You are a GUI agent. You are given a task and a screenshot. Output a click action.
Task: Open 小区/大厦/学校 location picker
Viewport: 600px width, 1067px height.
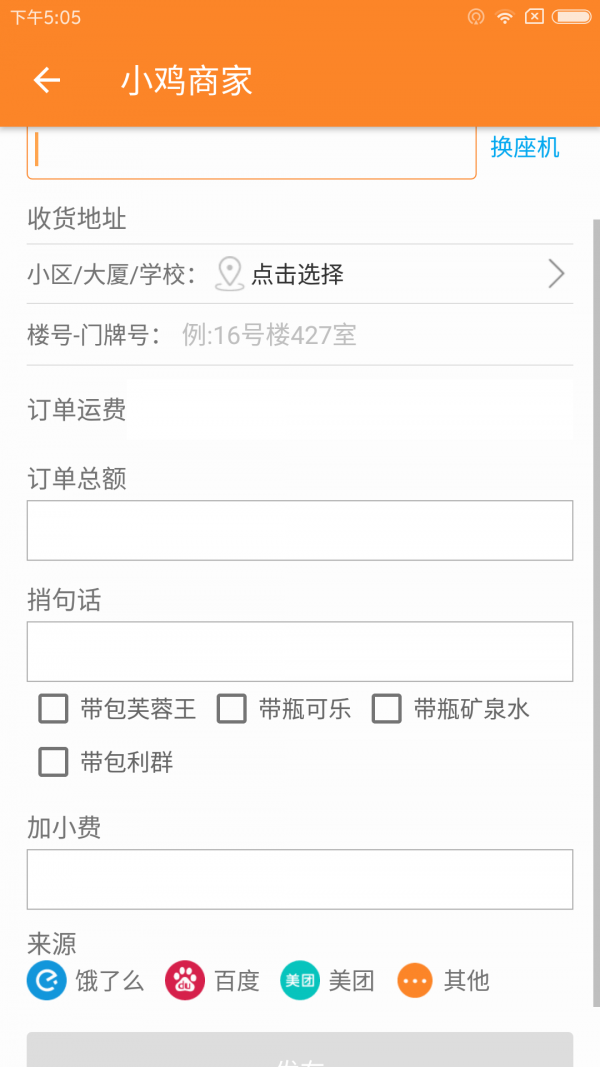tap(300, 274)
